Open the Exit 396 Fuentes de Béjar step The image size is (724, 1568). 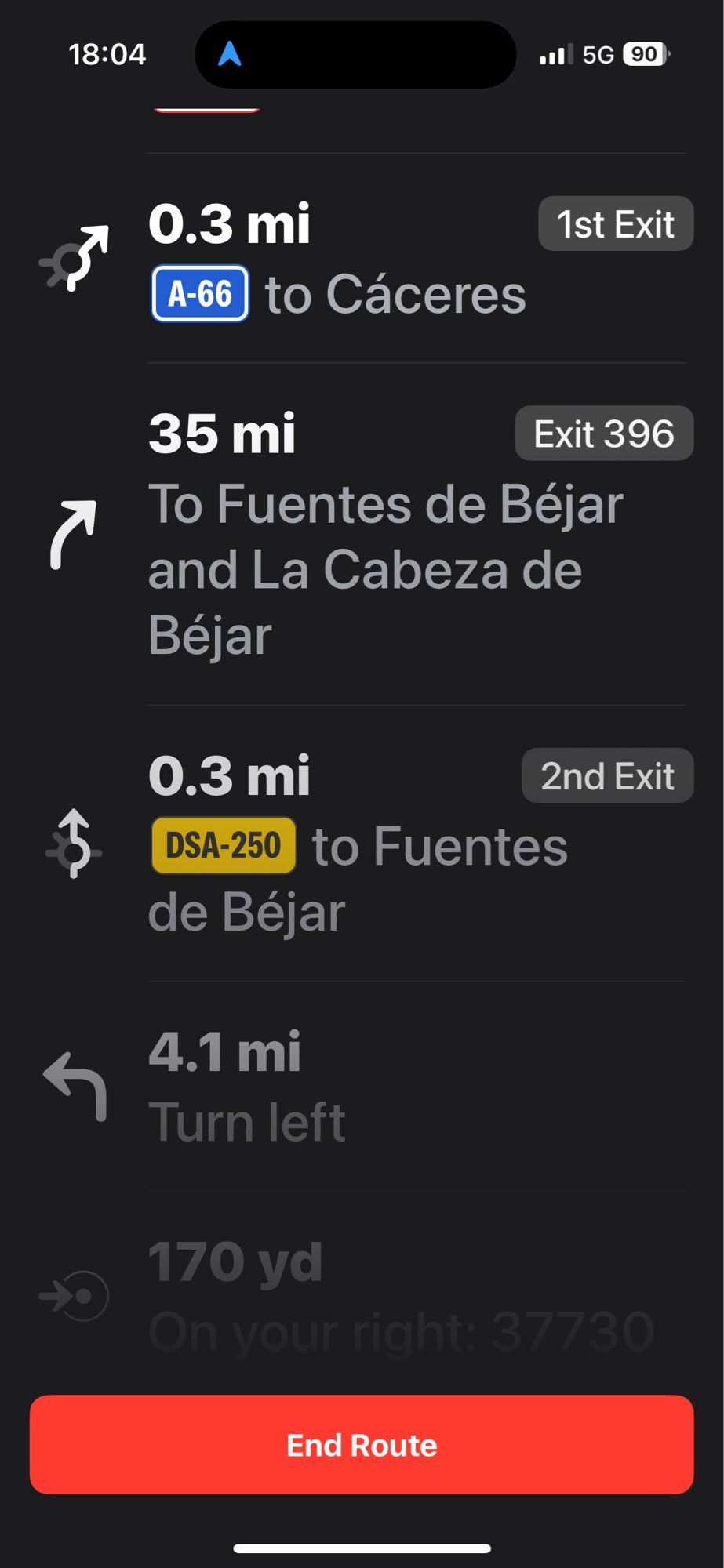(x=361, y=533)
